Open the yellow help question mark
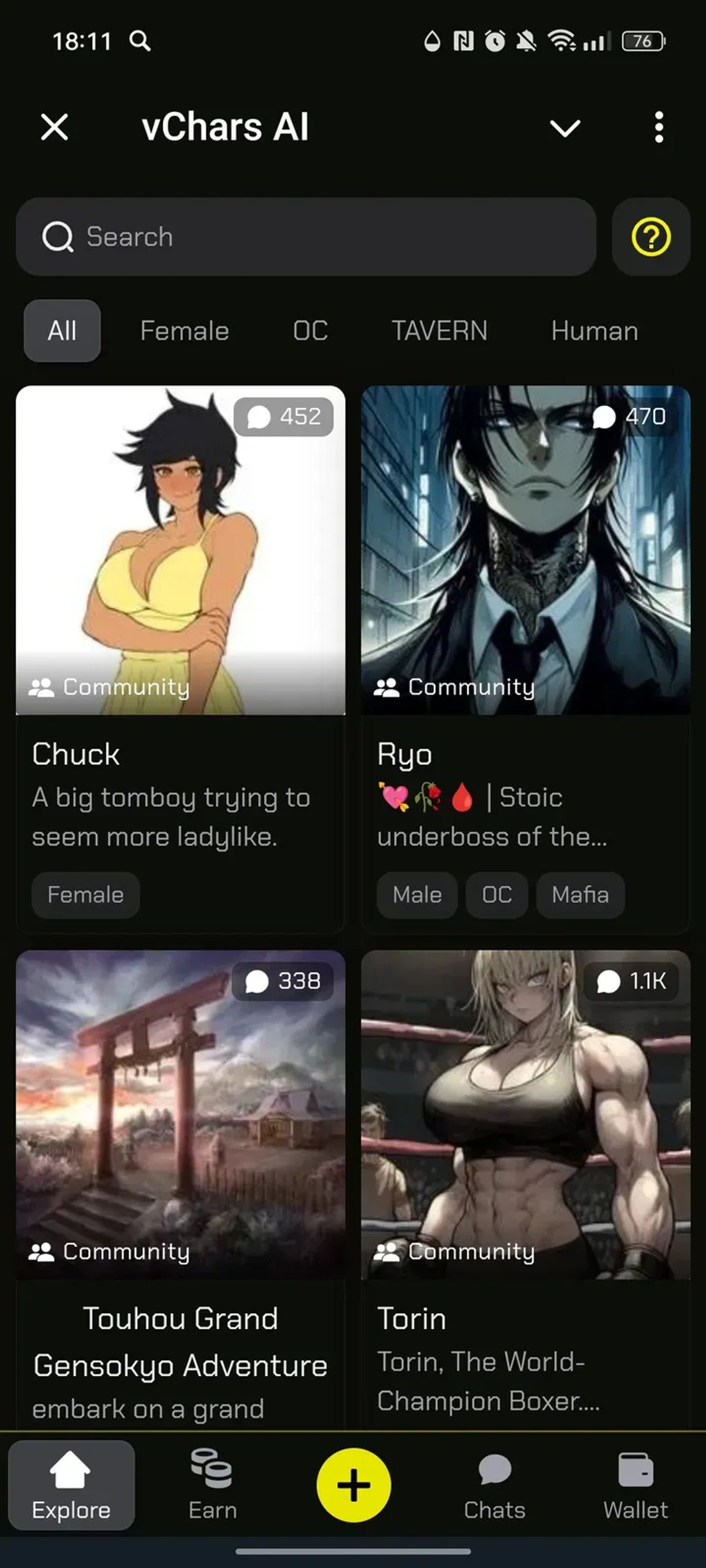The image size is (706, 1568). pyautogui.click(x=650, y=237)
